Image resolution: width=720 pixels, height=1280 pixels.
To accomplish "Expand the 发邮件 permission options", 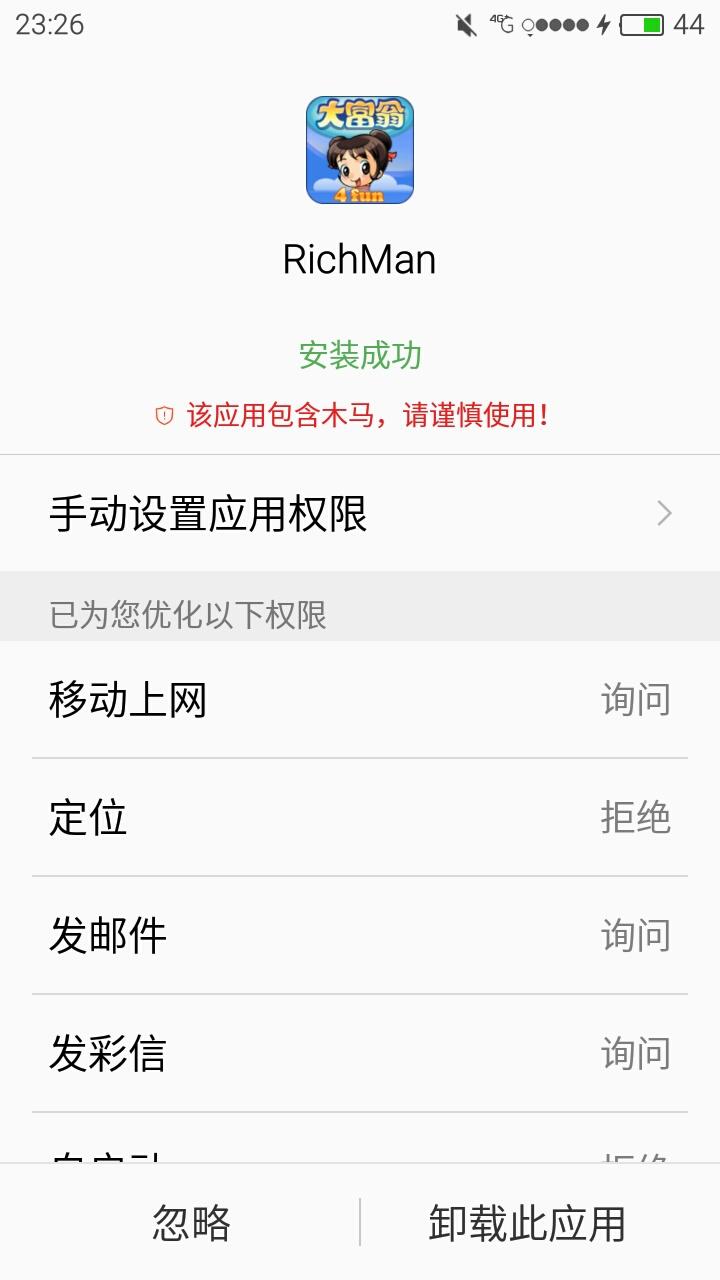I will coord(360,935).
